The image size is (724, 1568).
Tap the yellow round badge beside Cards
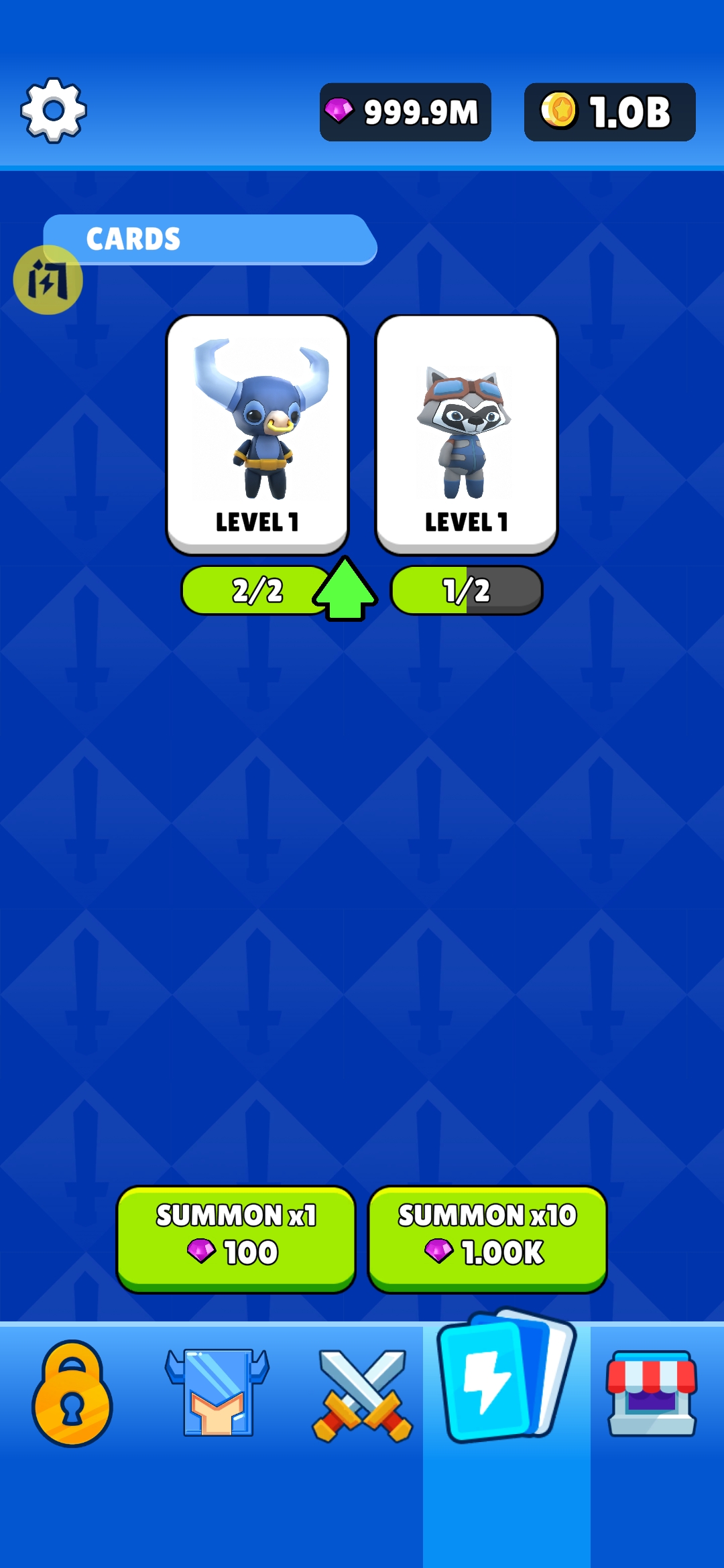(x=48, y=280)
